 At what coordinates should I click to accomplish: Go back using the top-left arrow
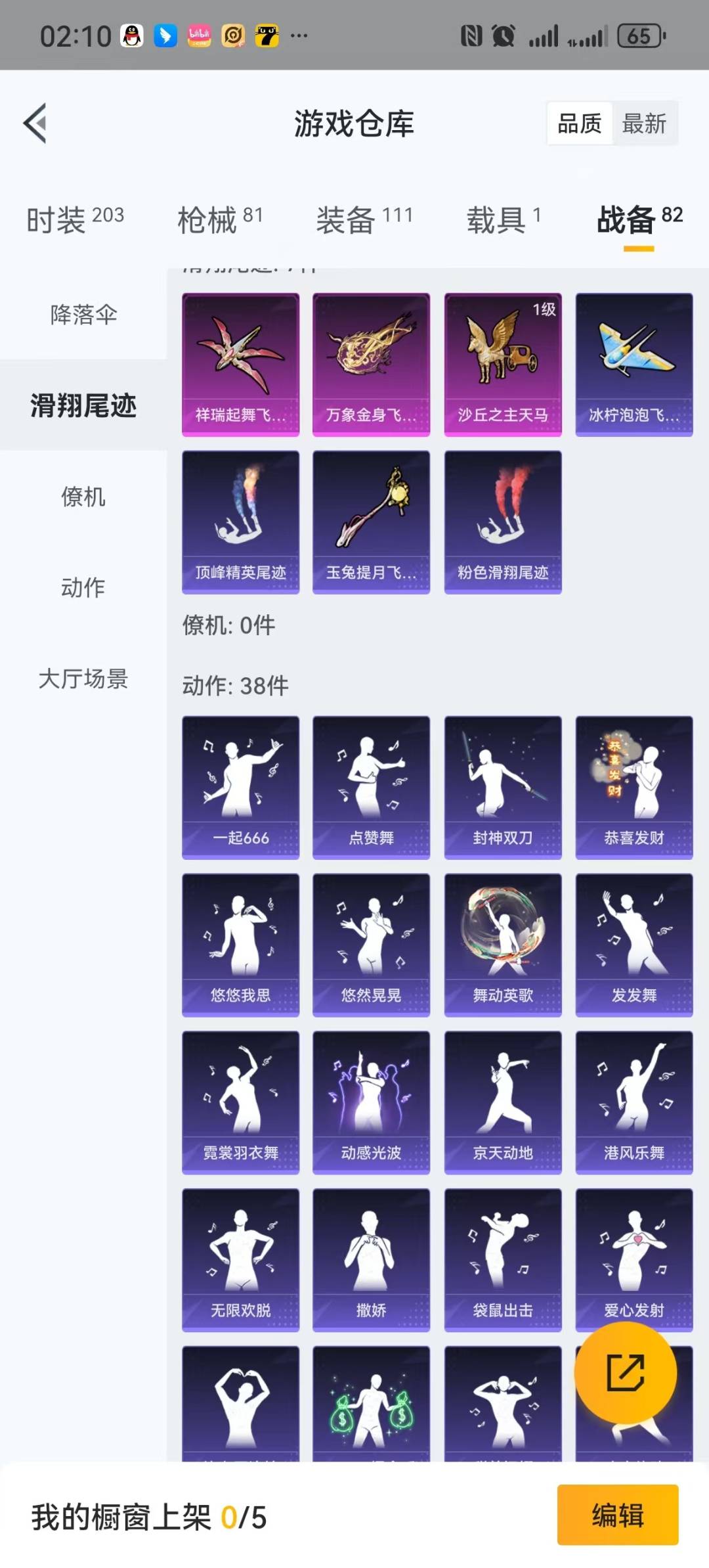35,123
